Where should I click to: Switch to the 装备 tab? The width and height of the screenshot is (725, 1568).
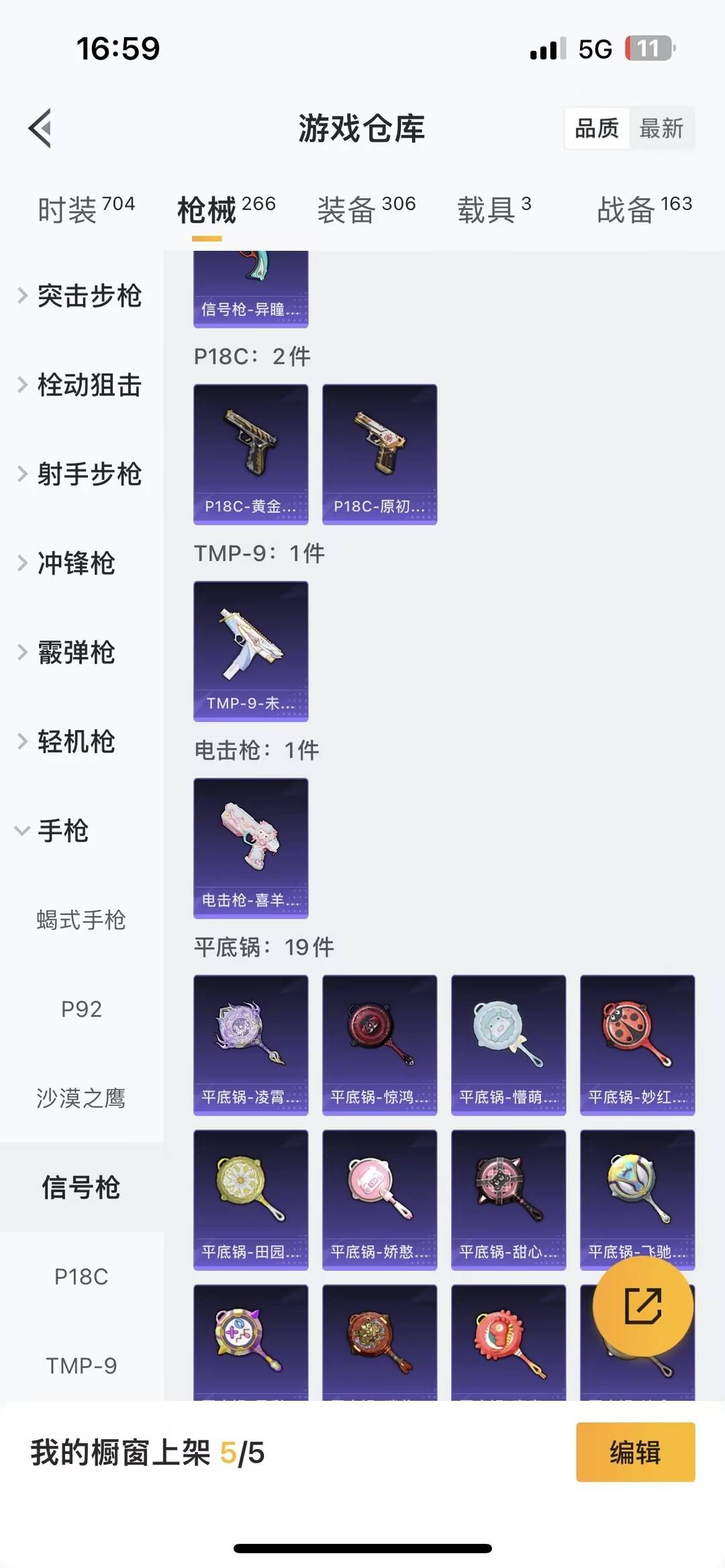(x=366, y=210)
